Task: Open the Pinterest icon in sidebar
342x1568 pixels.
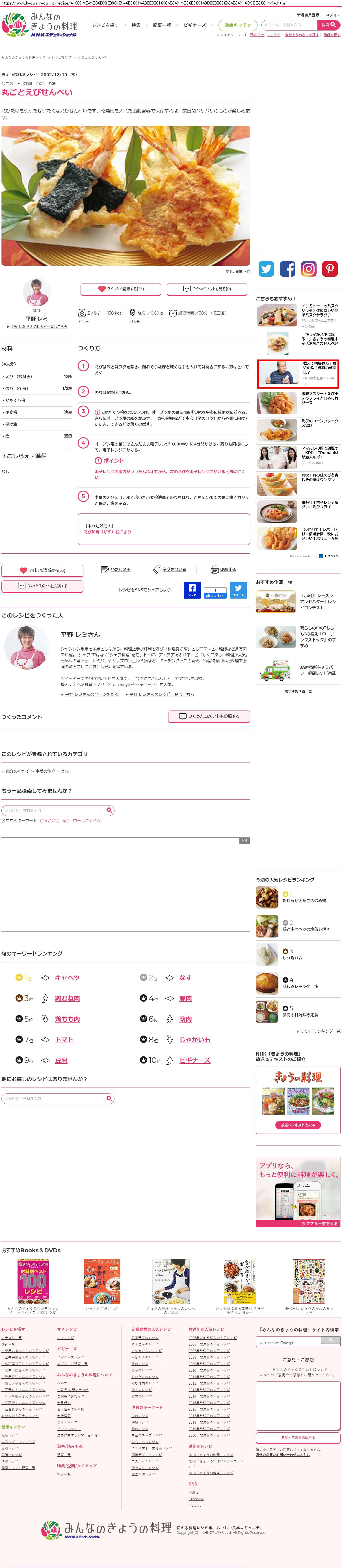Action: 330,268
